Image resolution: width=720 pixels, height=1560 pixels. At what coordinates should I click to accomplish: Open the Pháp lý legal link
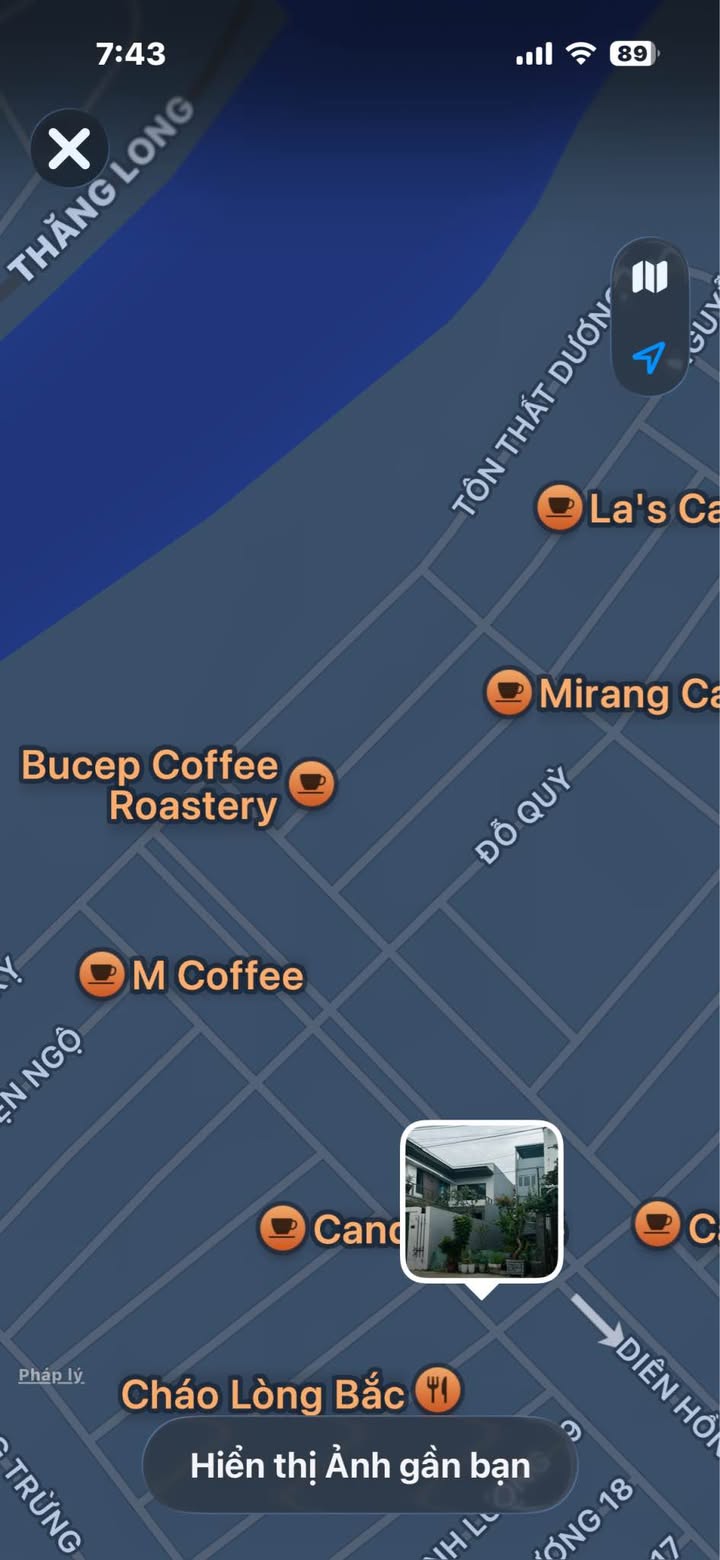51,1375
